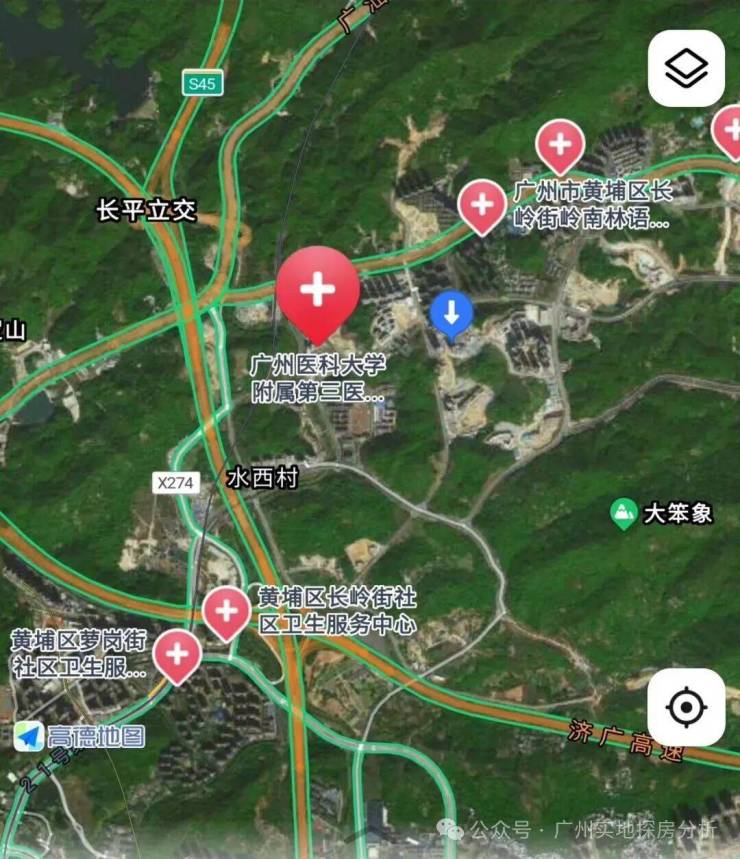Viewport: 740px width, 859px height.
Task: Select the large 广州医科大学附属第三医院 marker
Action: point(318,292)
